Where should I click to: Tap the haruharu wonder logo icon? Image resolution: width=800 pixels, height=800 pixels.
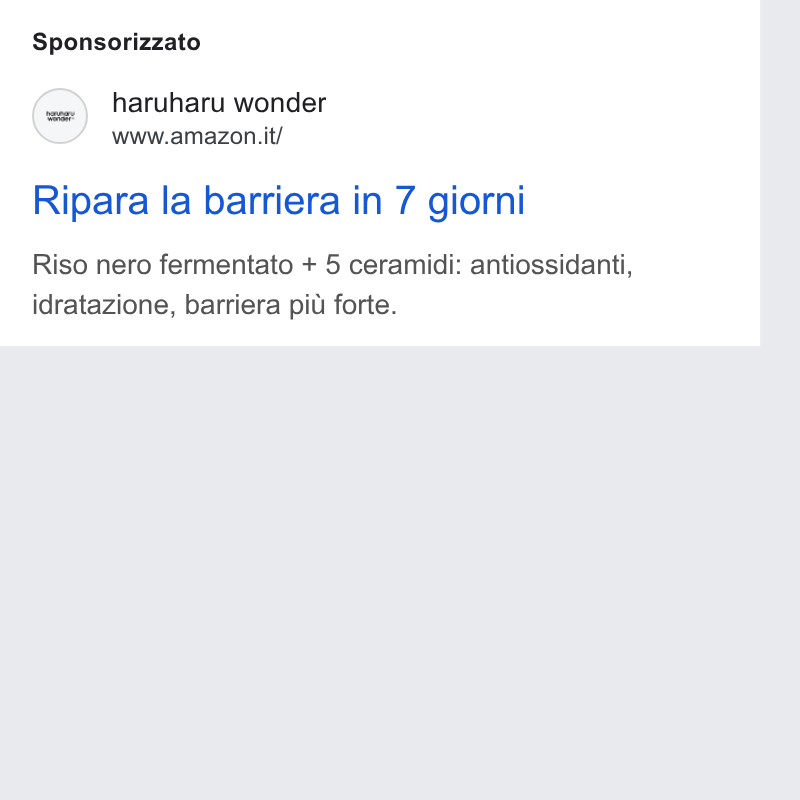tap(60, 116)
